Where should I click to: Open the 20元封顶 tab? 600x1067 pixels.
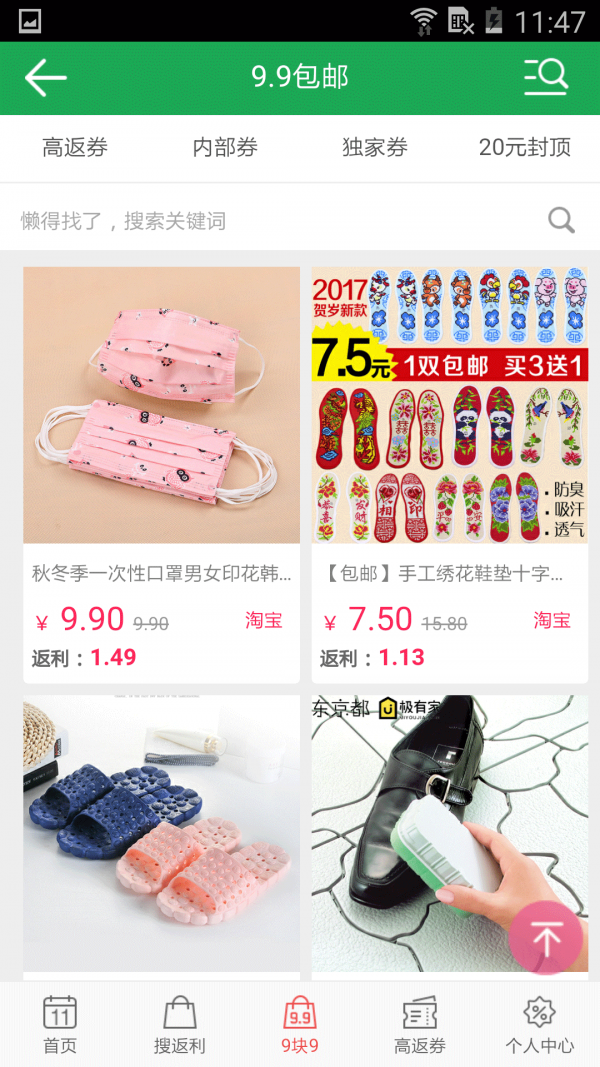(x=525, y=148)
